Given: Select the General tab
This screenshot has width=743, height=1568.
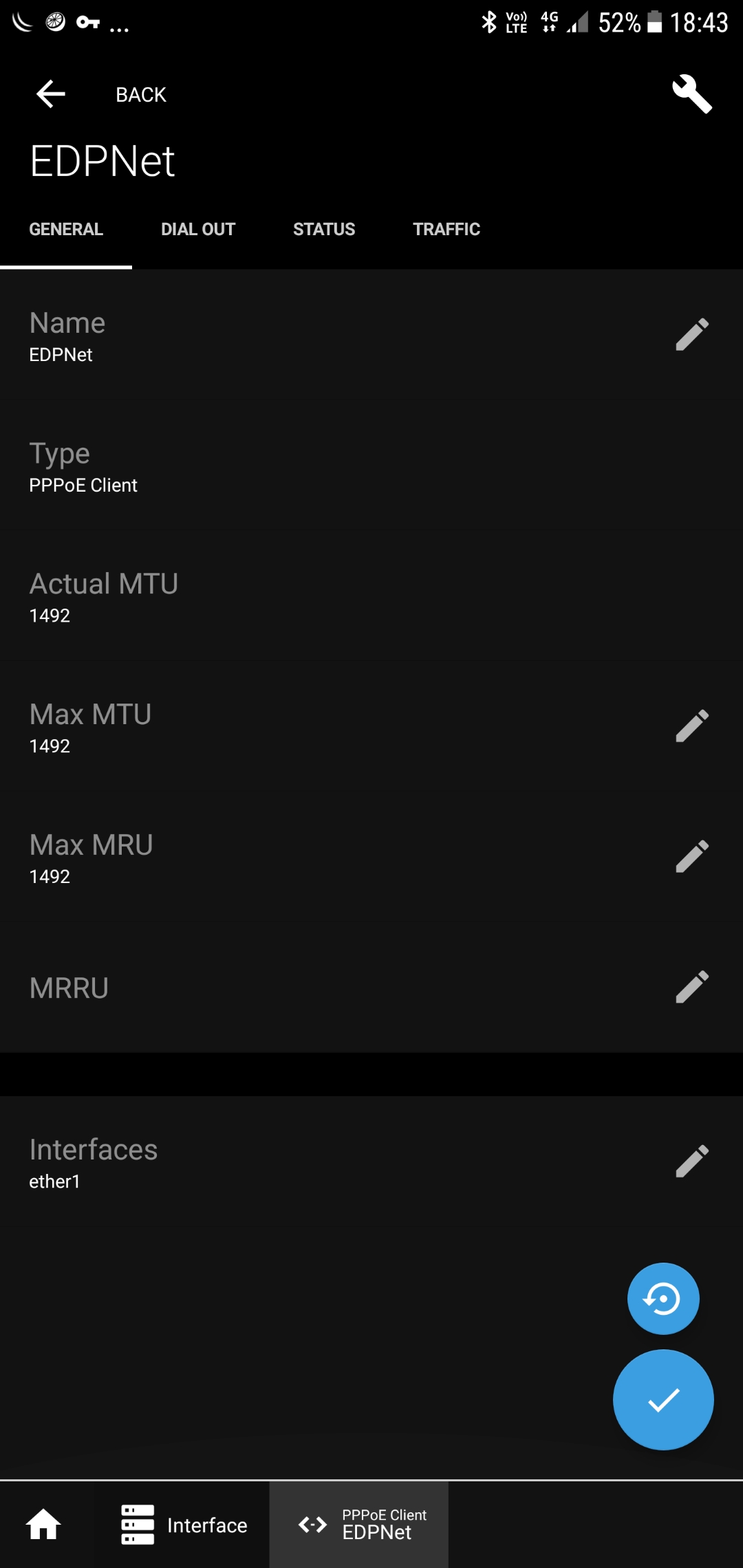Looking at the screenshot, I should coord(66,230).
